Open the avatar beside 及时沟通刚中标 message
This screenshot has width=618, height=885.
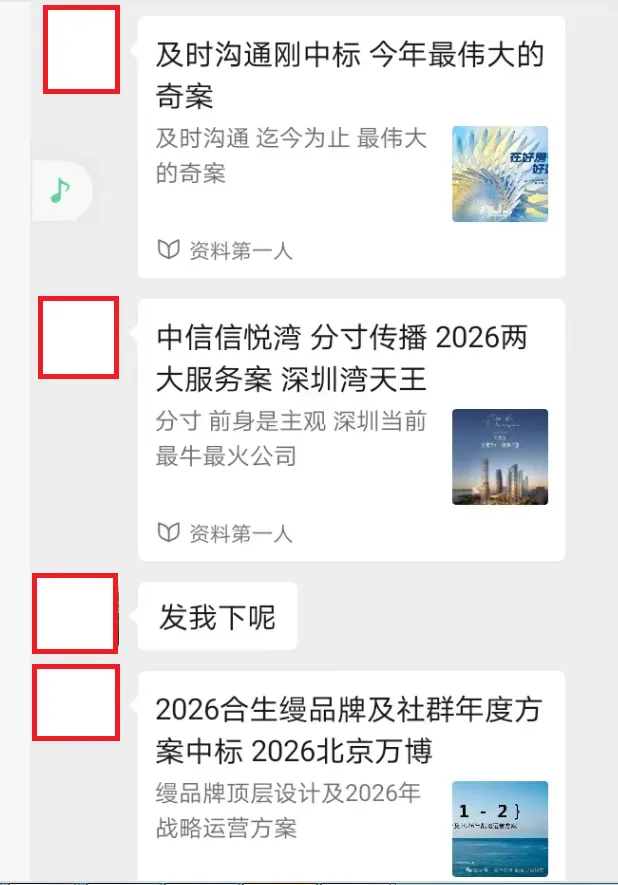(x=81, y=50)
